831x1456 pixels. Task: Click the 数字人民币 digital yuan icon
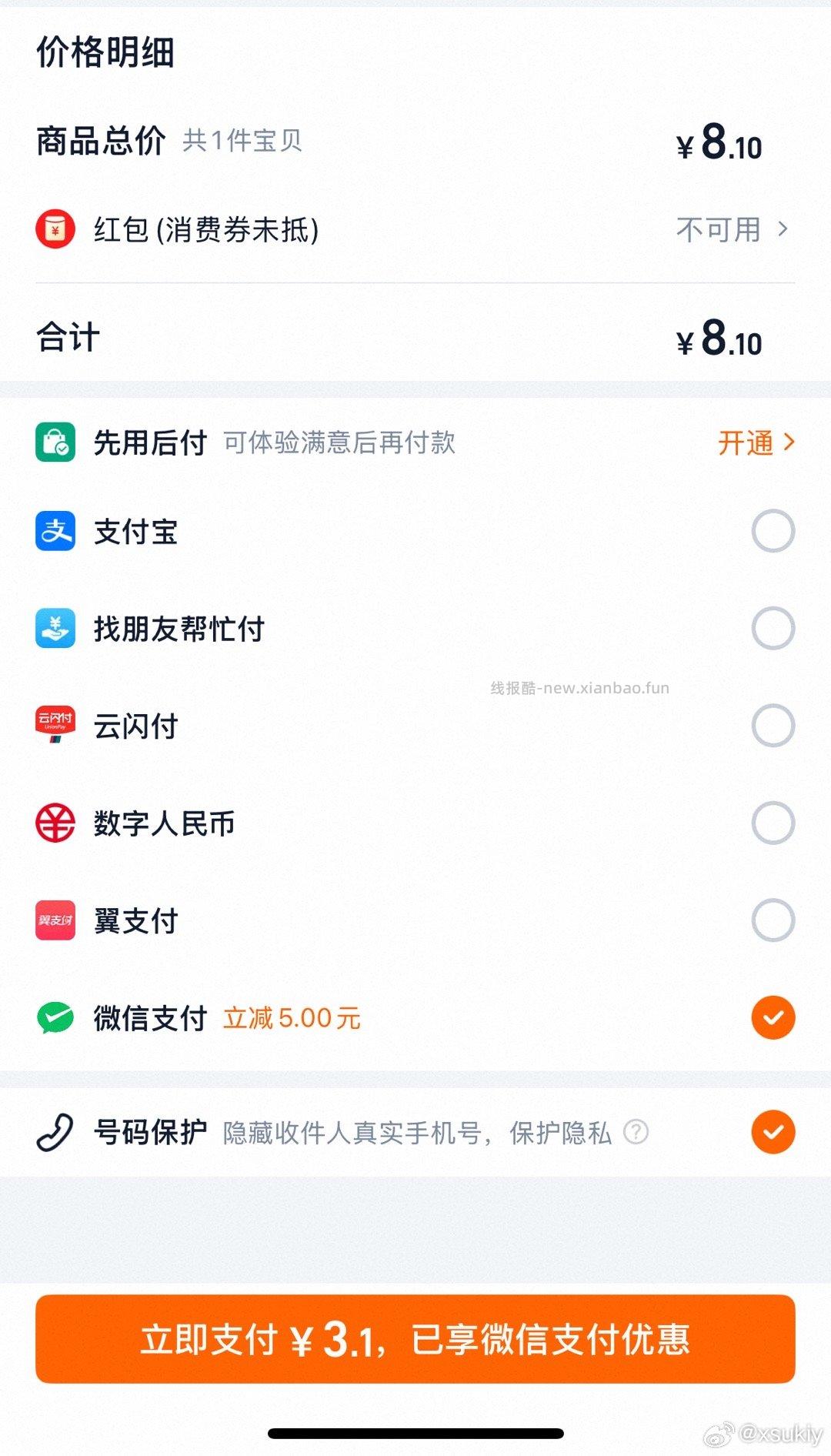tap(55, 823)
